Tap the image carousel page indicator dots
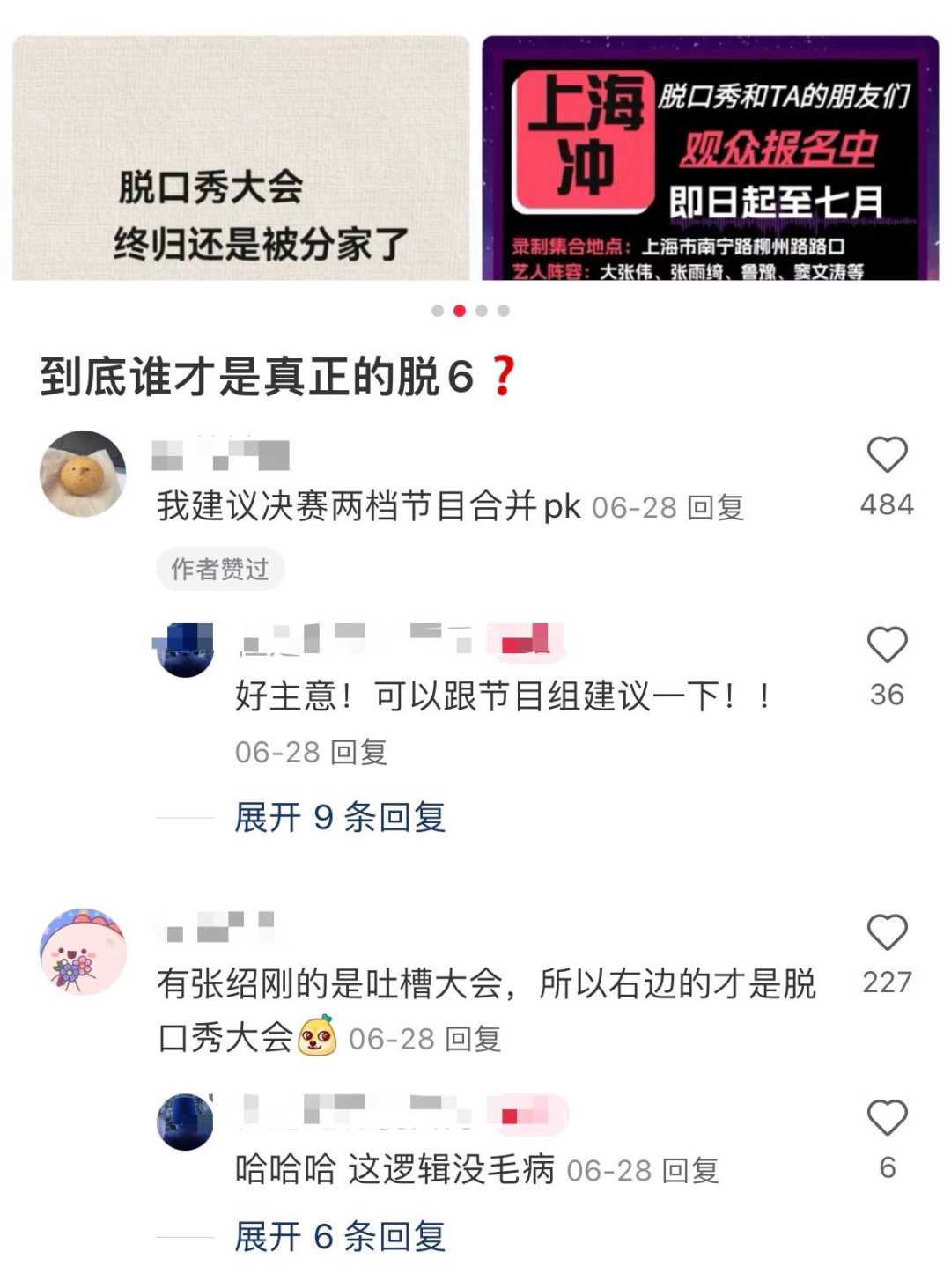The image size is (951, 1288). coord(470,311)
